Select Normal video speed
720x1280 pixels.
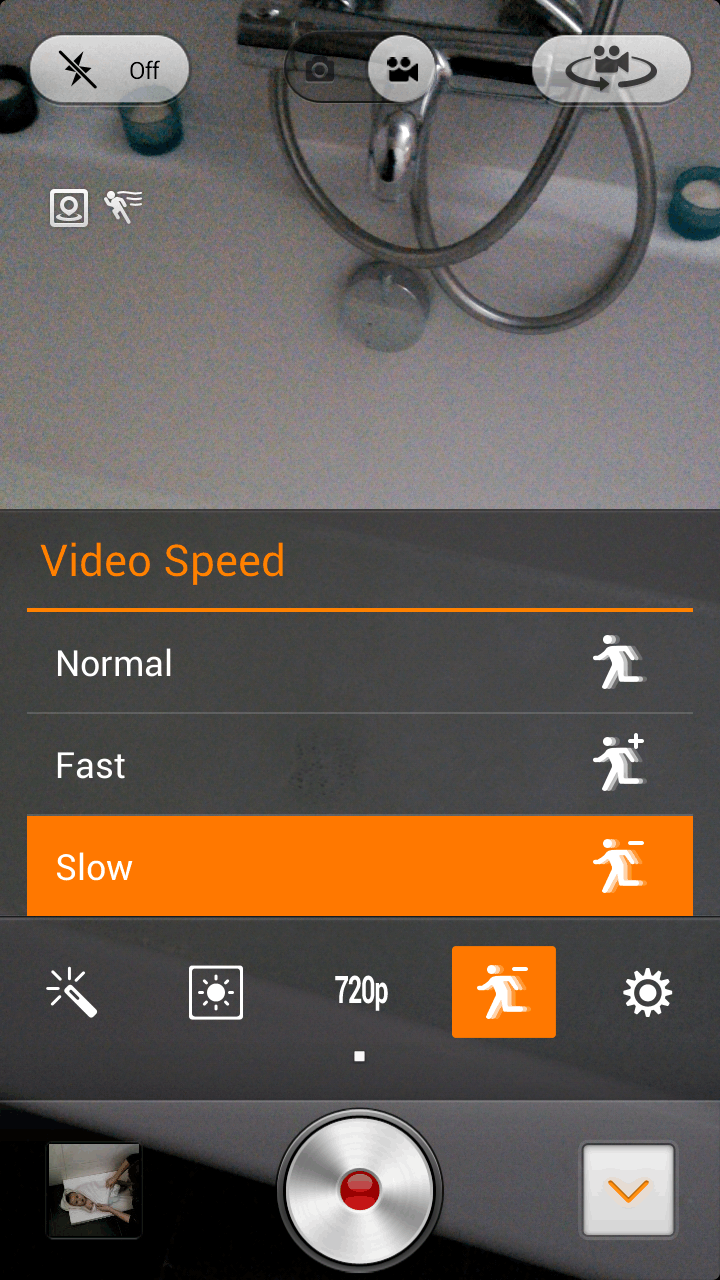pos(360,663)
